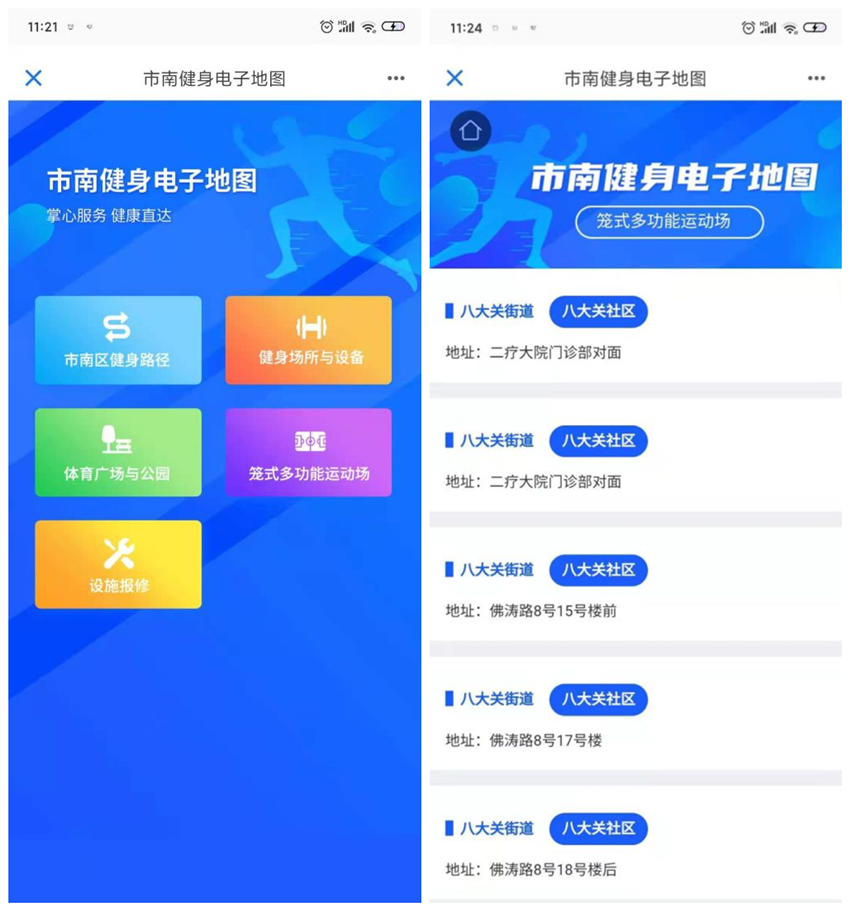The image size is (850, 911).
Task: Close the page listing 八大关街道 venues
Action: coord(455,78)
